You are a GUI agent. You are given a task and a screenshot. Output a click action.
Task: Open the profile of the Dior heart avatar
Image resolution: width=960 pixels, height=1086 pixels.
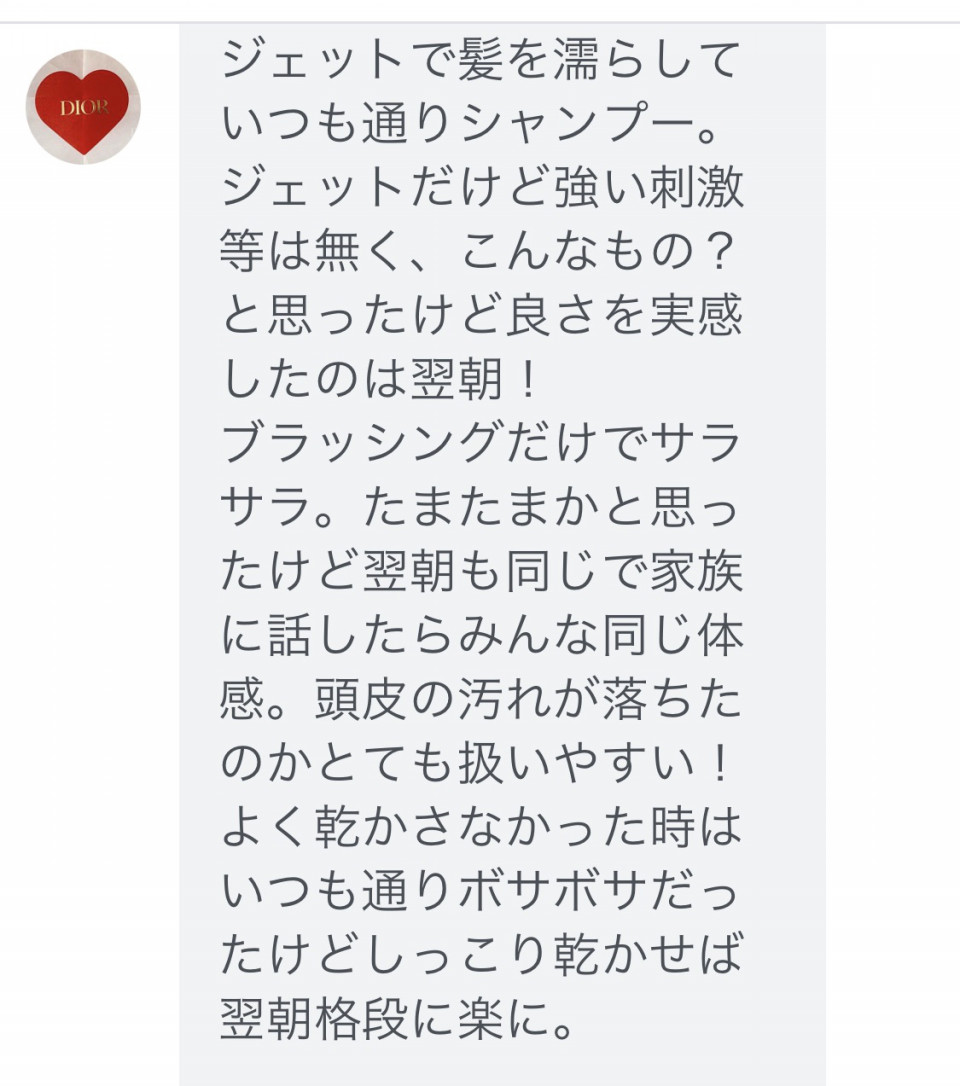83,107
